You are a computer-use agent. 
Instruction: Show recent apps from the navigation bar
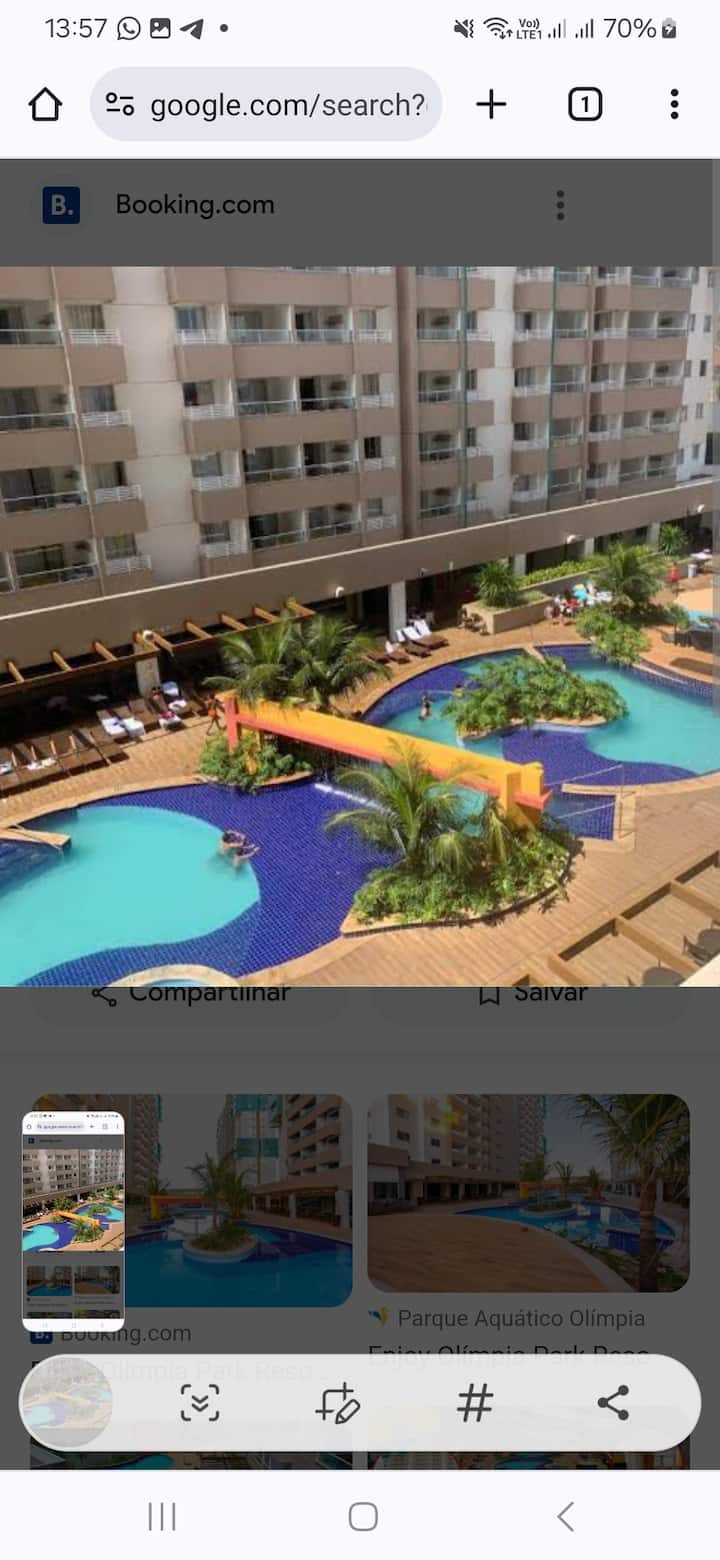(x=162, y=1517)
